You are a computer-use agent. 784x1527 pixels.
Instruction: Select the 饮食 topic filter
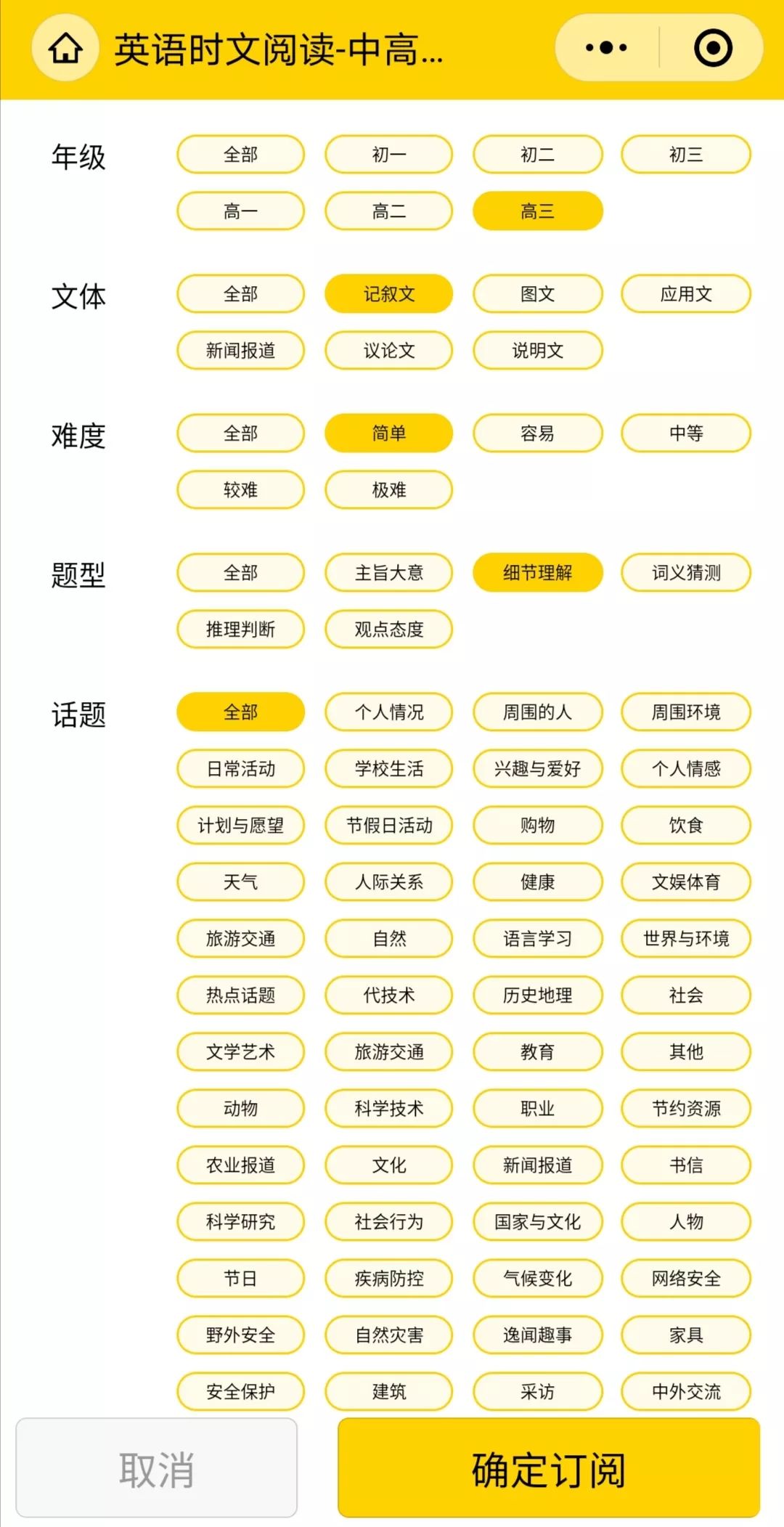coord(685,825)
